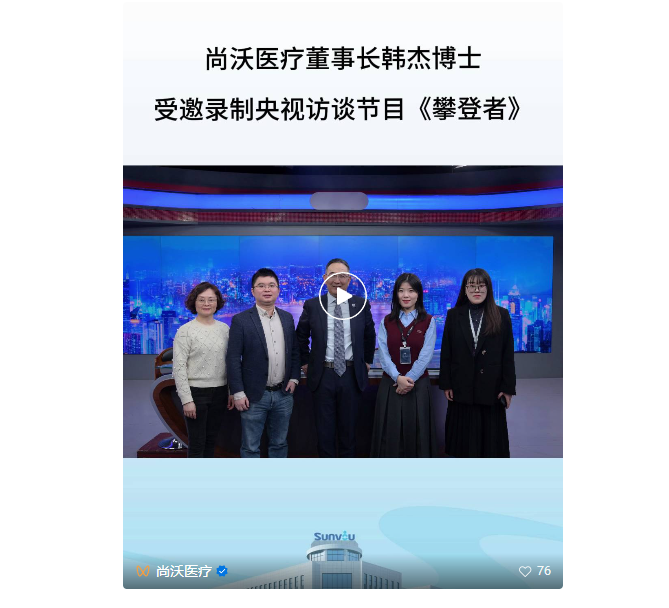Like the video with the heart icon
The image size is (669, 608).
point(525,571)
